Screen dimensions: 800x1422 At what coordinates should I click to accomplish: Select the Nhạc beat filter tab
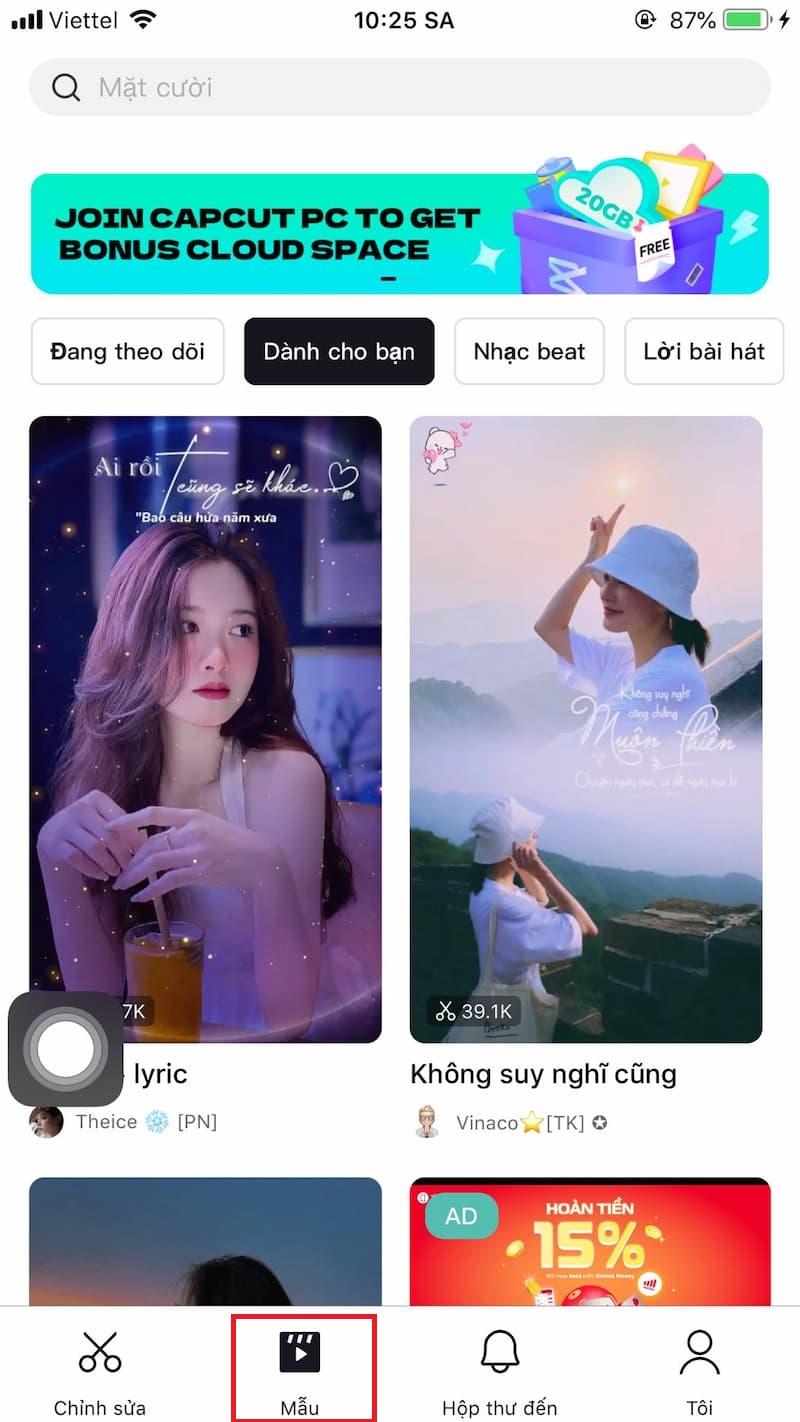coord(529,351)
